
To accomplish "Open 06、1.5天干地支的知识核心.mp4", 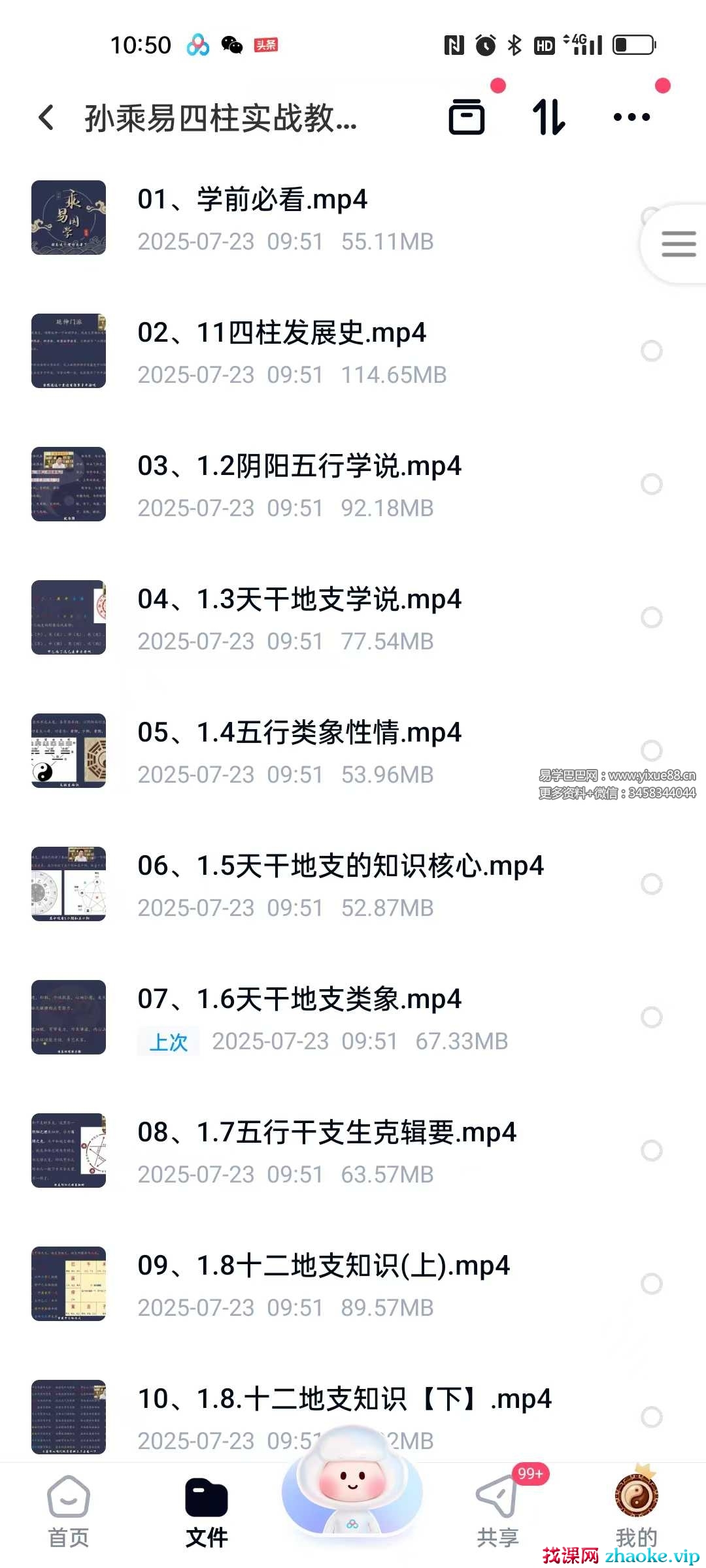I will pyautogui.click(x=340, y=866).
